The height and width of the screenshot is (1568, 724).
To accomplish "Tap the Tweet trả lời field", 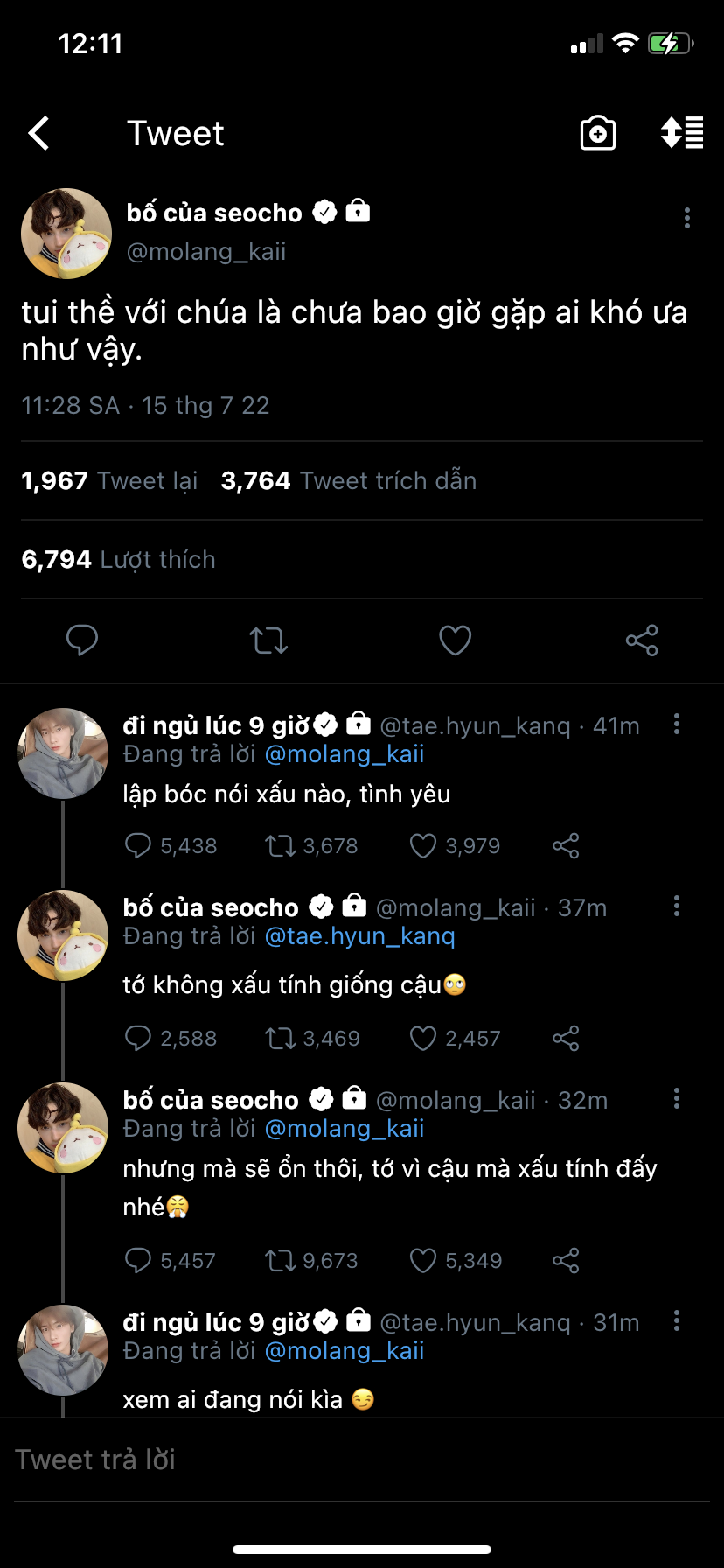I will coord(350,1459).
